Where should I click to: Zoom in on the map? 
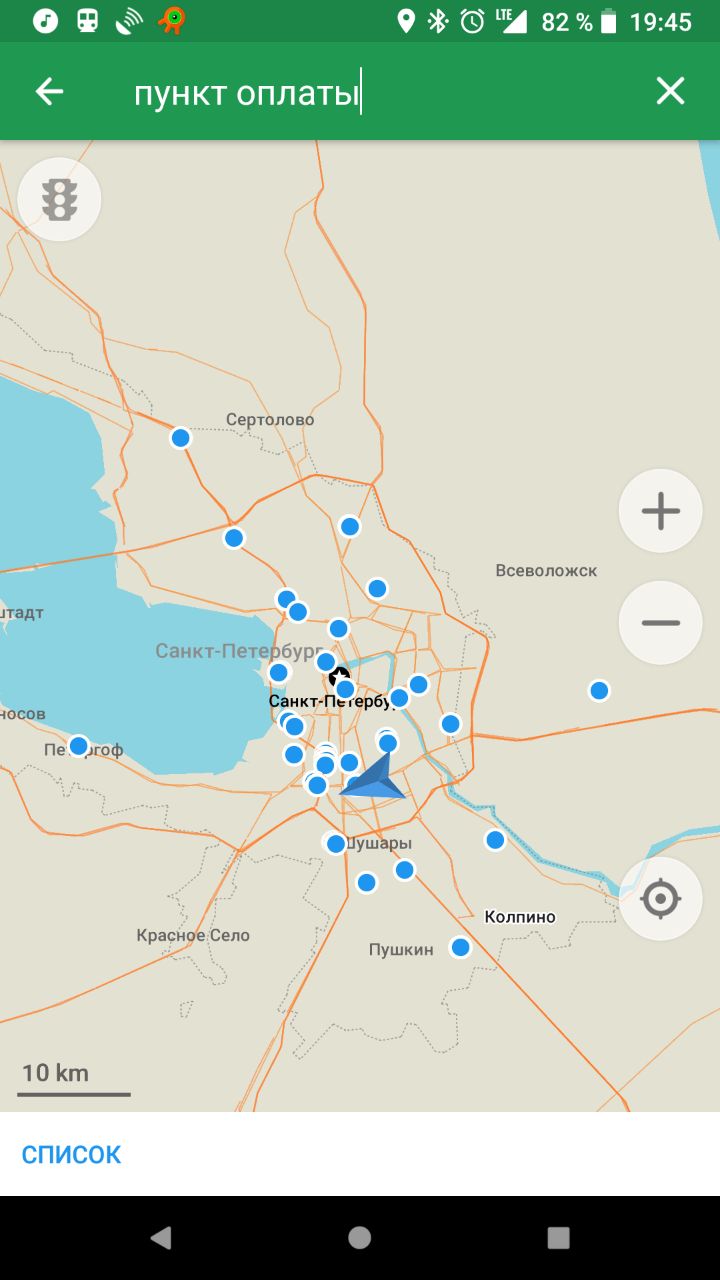pyautogui.click(x=660, y=511)
